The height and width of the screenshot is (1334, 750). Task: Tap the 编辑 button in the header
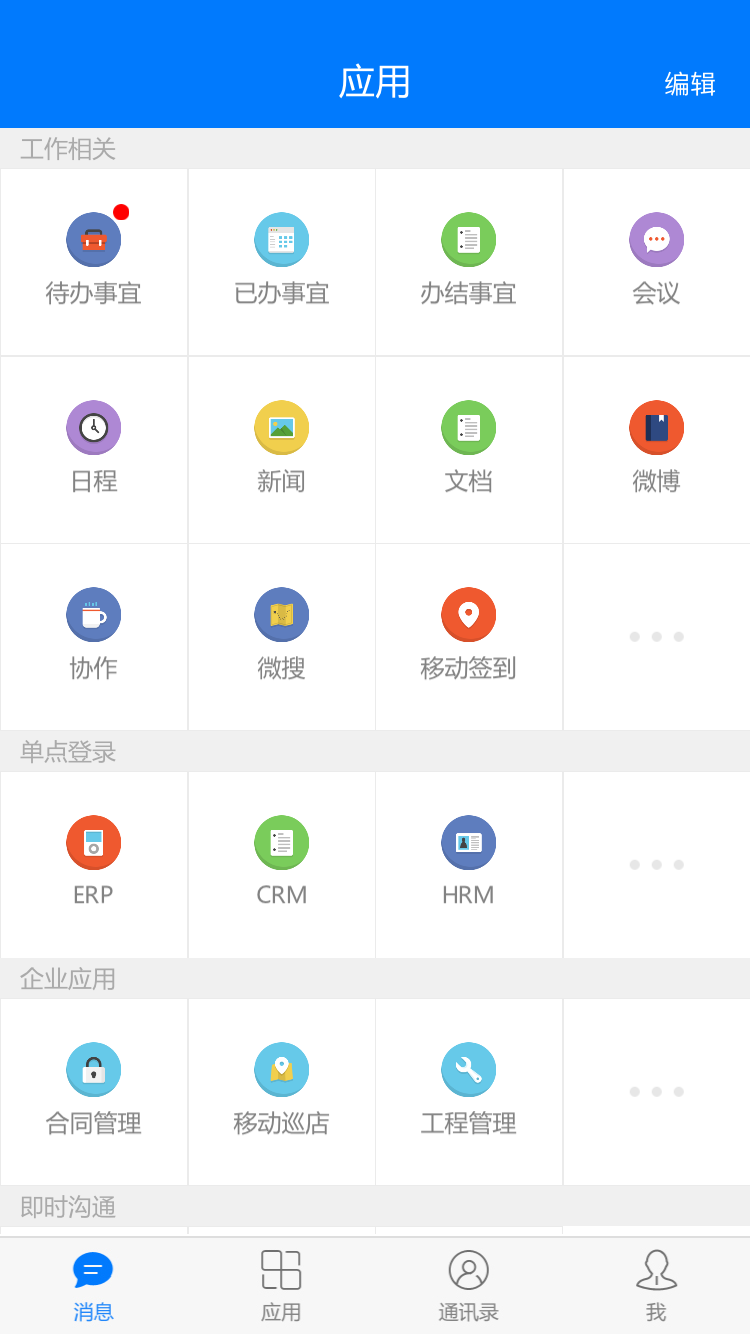point(690,84)
